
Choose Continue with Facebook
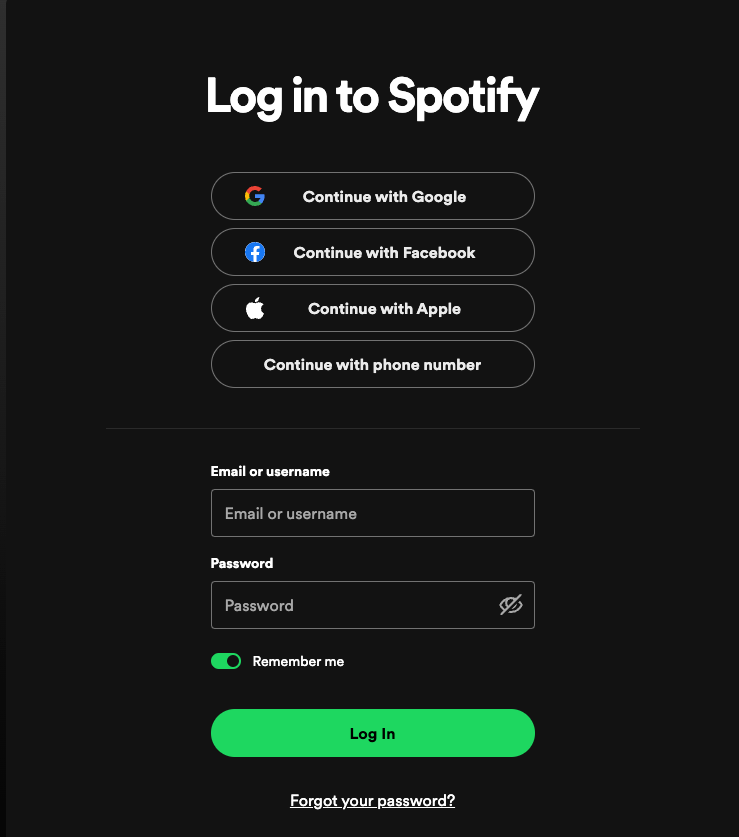tap(372, 252)
